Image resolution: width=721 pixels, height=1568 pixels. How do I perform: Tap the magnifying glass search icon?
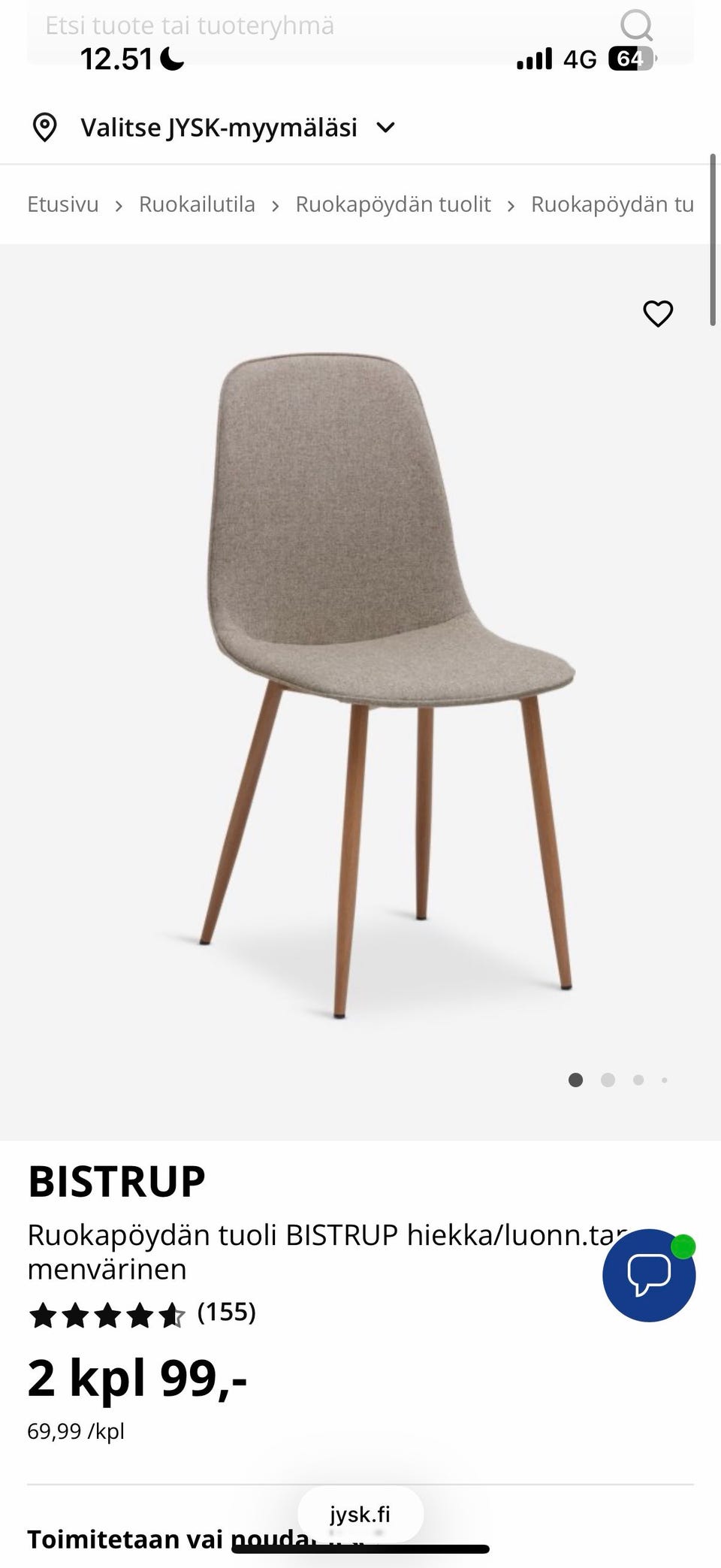point(636,26)
